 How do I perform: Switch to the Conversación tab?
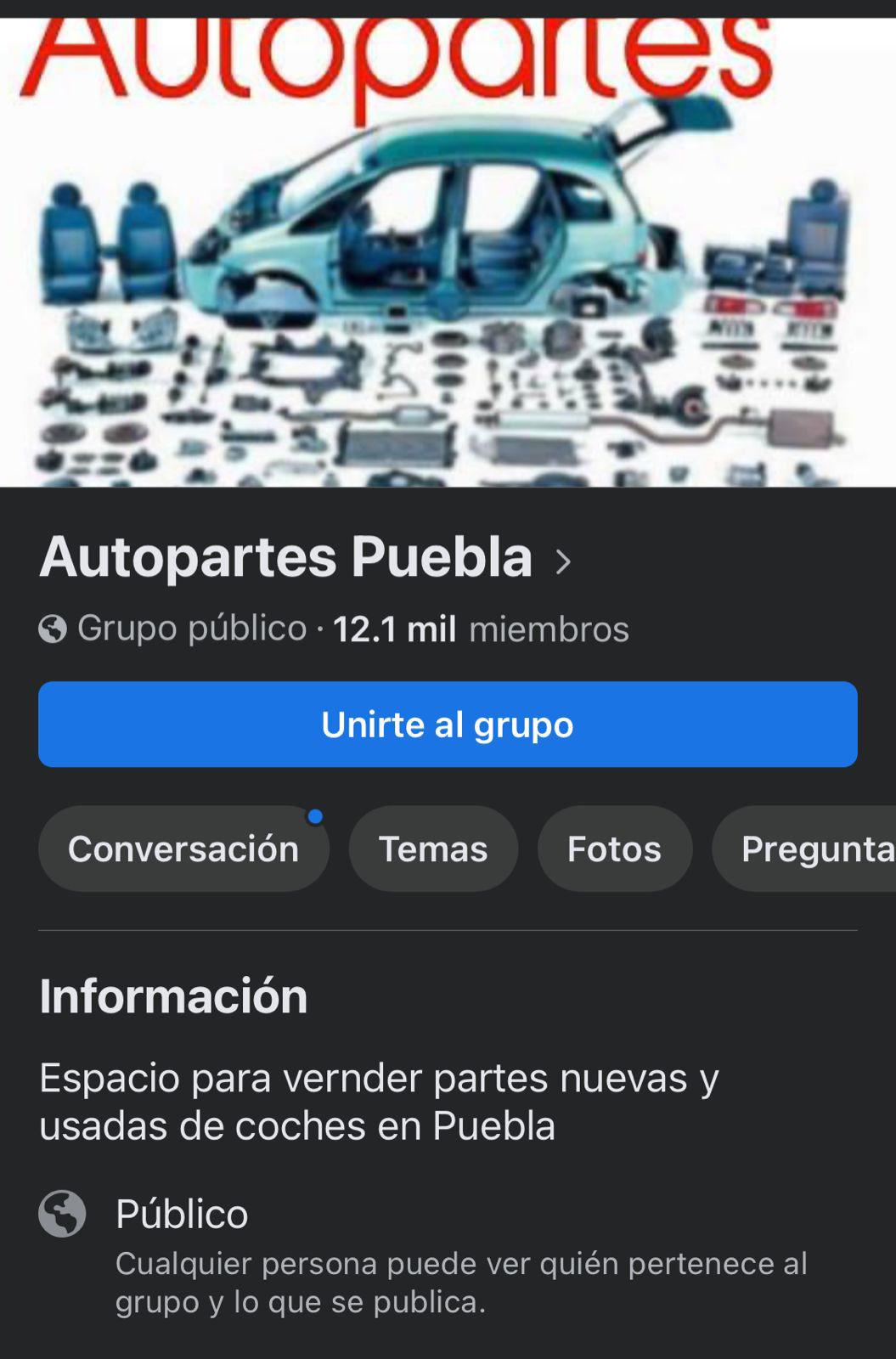point(183,849)
